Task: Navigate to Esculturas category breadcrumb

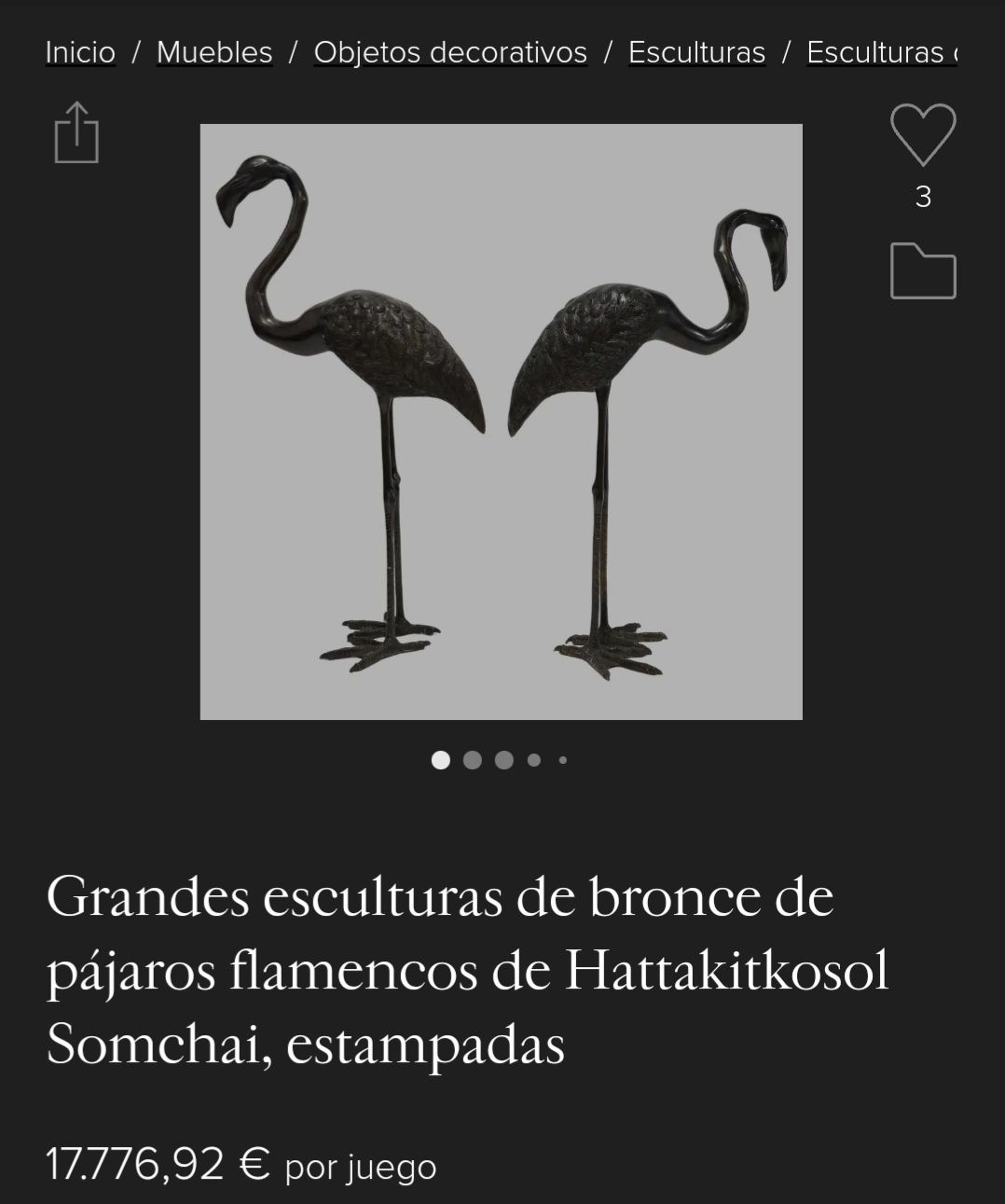Action: 696,52
